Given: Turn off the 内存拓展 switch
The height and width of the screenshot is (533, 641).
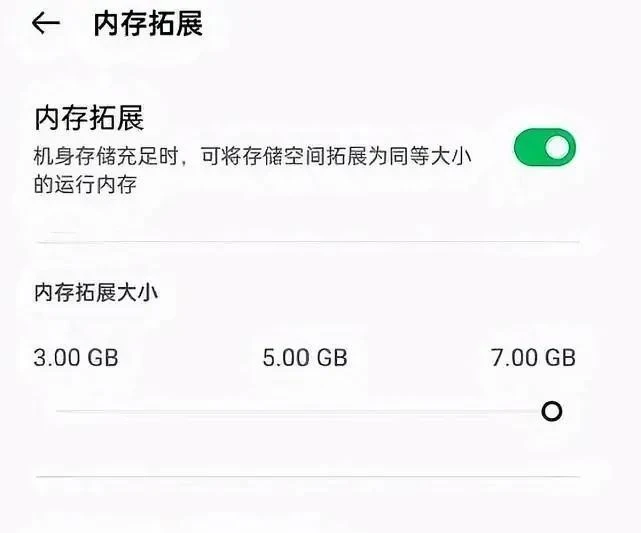Looking at the screenshot, I should [x=545, y=149].
